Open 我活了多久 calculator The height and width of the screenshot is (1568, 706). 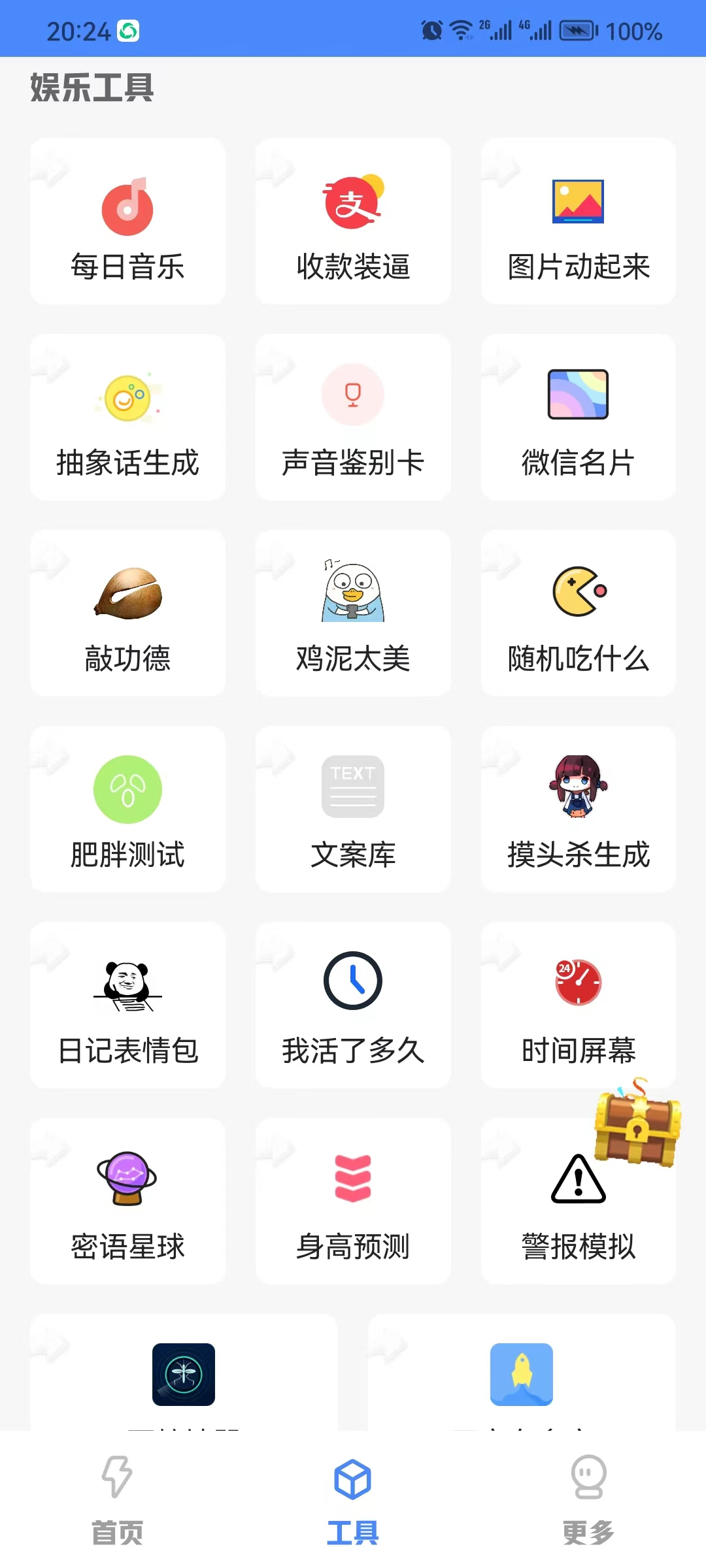353,1006
